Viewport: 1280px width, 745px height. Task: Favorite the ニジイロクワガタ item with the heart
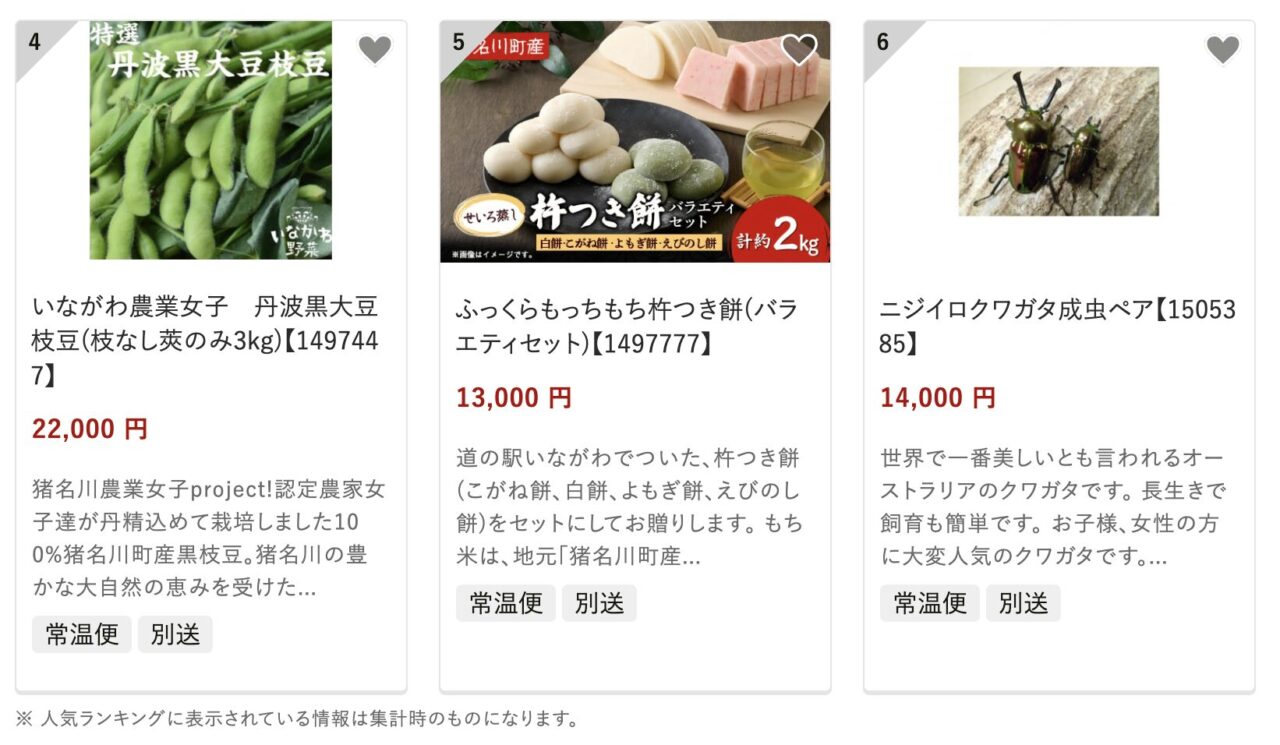point(1222,49)
